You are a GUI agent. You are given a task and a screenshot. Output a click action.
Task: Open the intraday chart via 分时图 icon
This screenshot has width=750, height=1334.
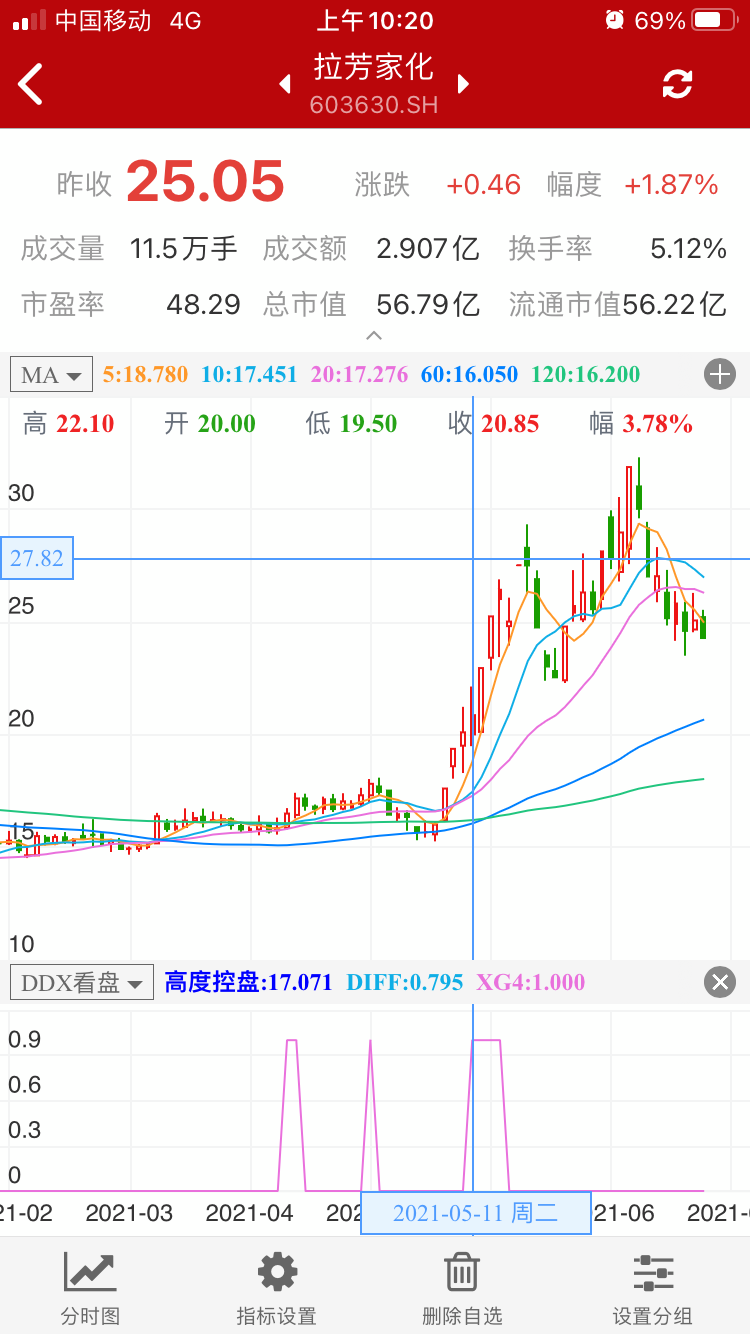point(90,1285)
